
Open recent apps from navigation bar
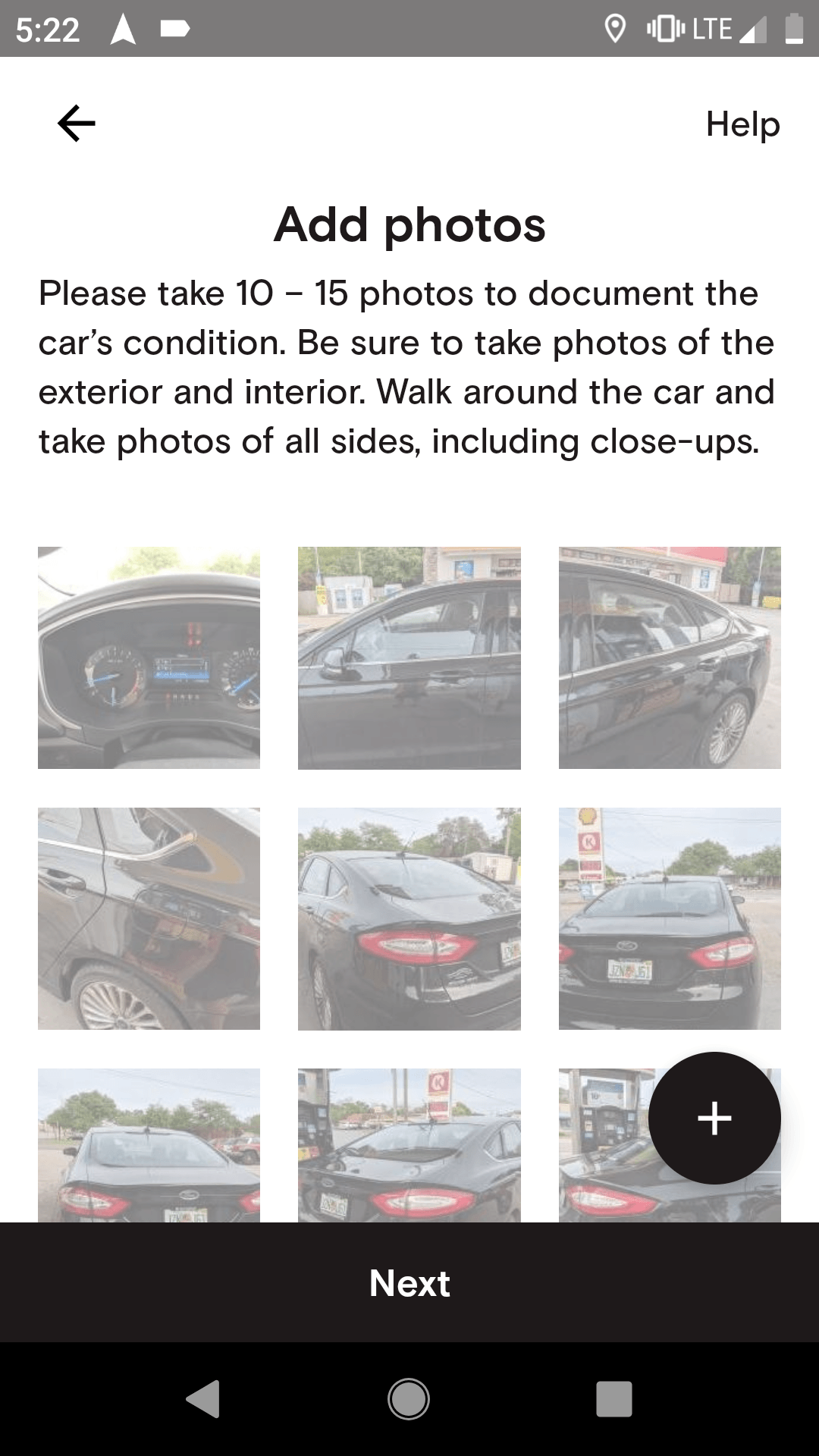[614, 1398]
